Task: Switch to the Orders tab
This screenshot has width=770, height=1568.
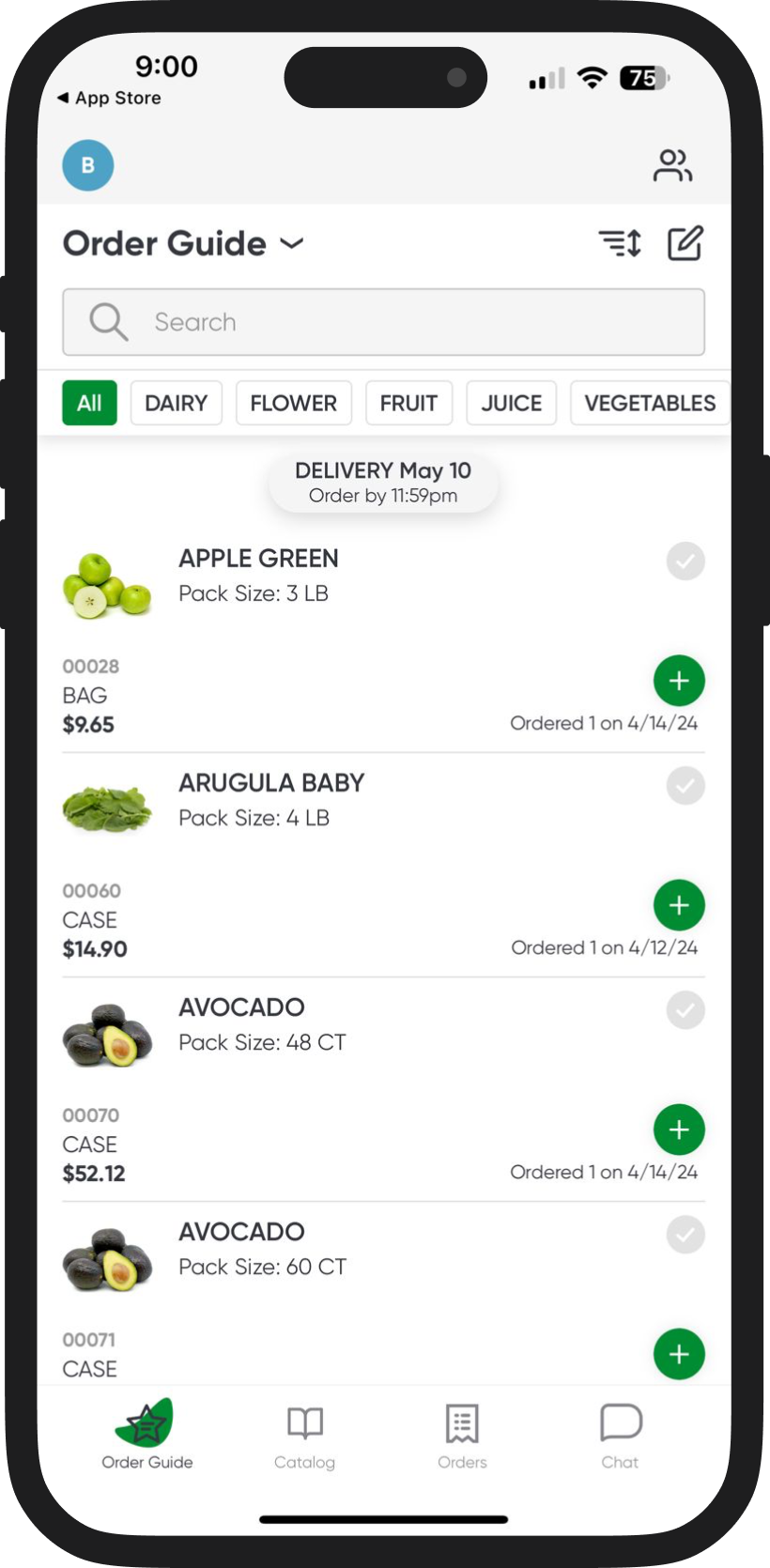Action: tap(462, 1436)
